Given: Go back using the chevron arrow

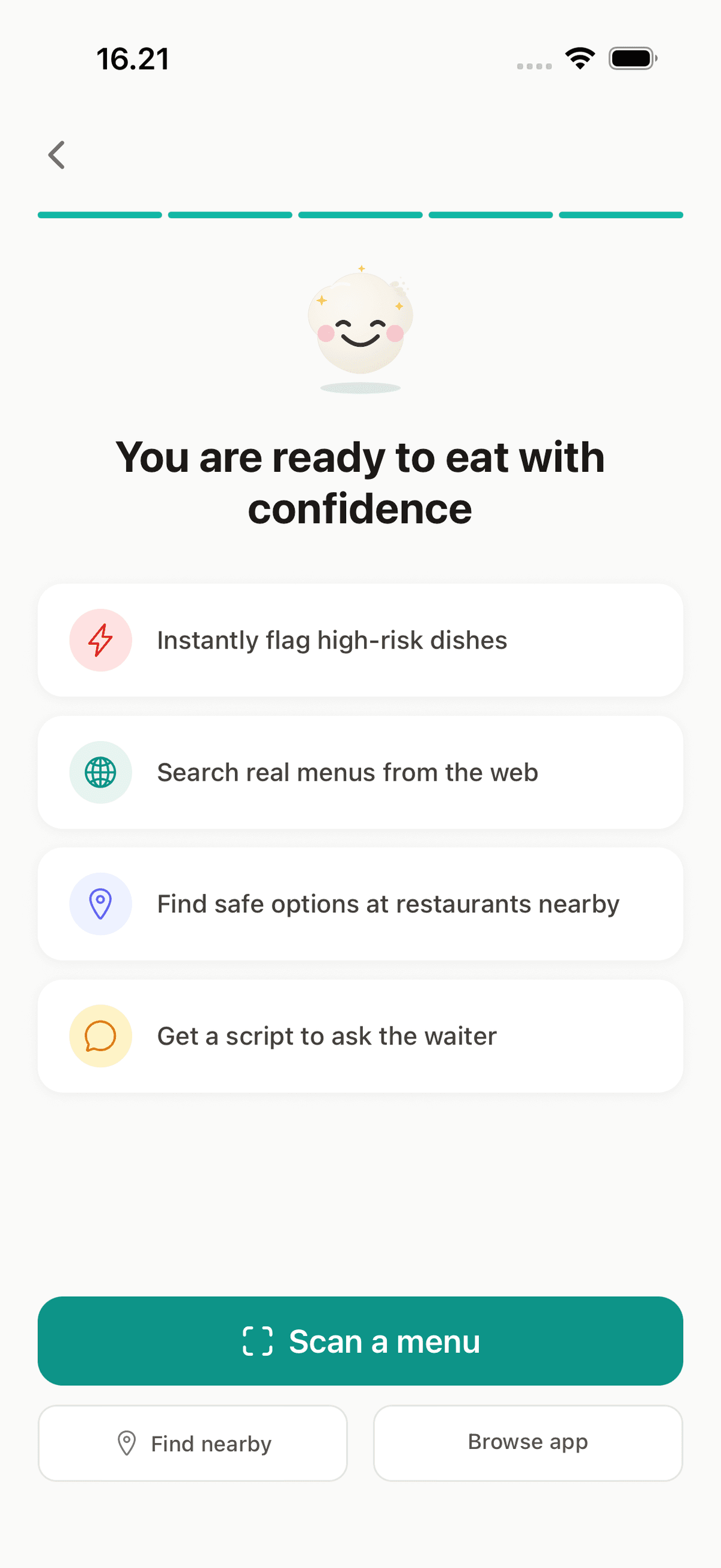Looking at the screenshot, I should tap(56, 154).
